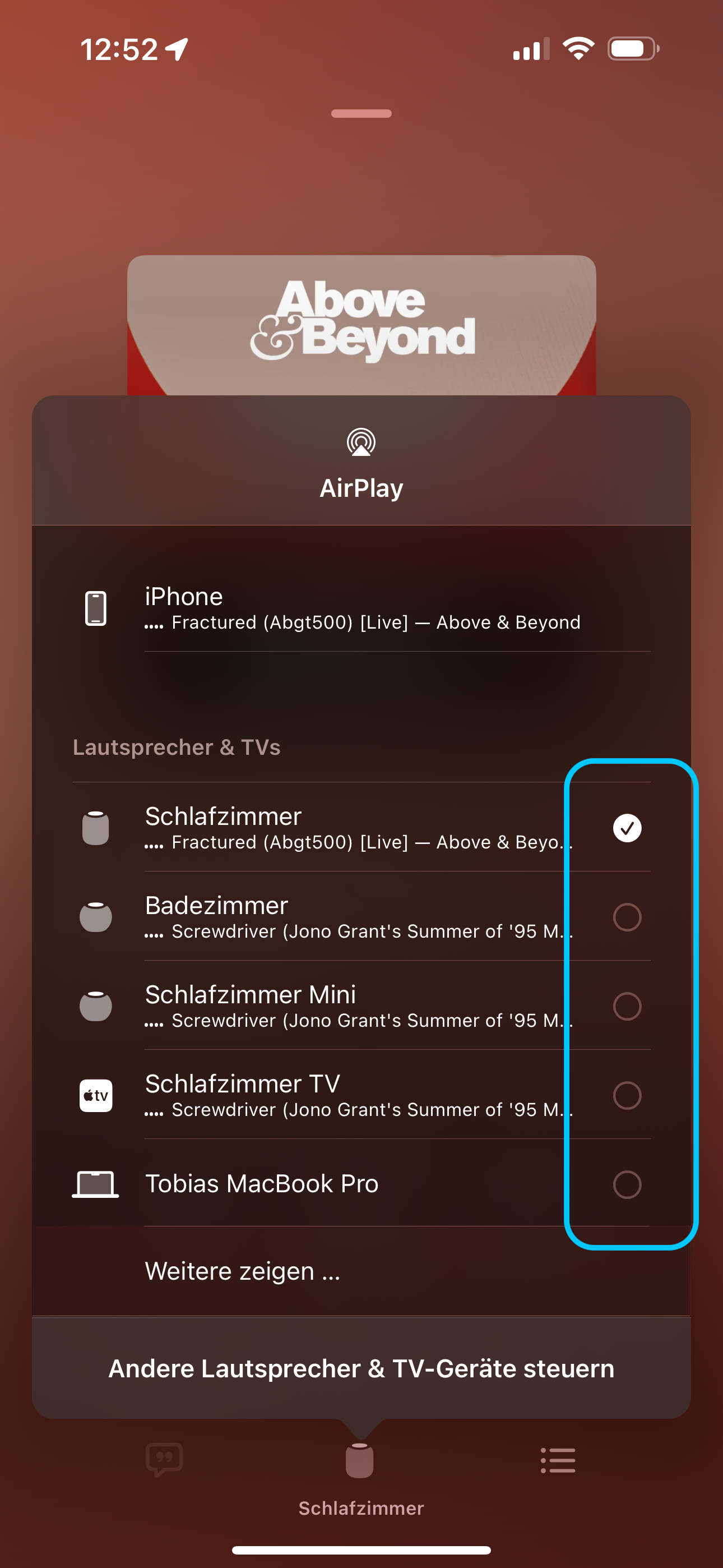
Task: Open the playback queue list
Action: pos(558,1460)
